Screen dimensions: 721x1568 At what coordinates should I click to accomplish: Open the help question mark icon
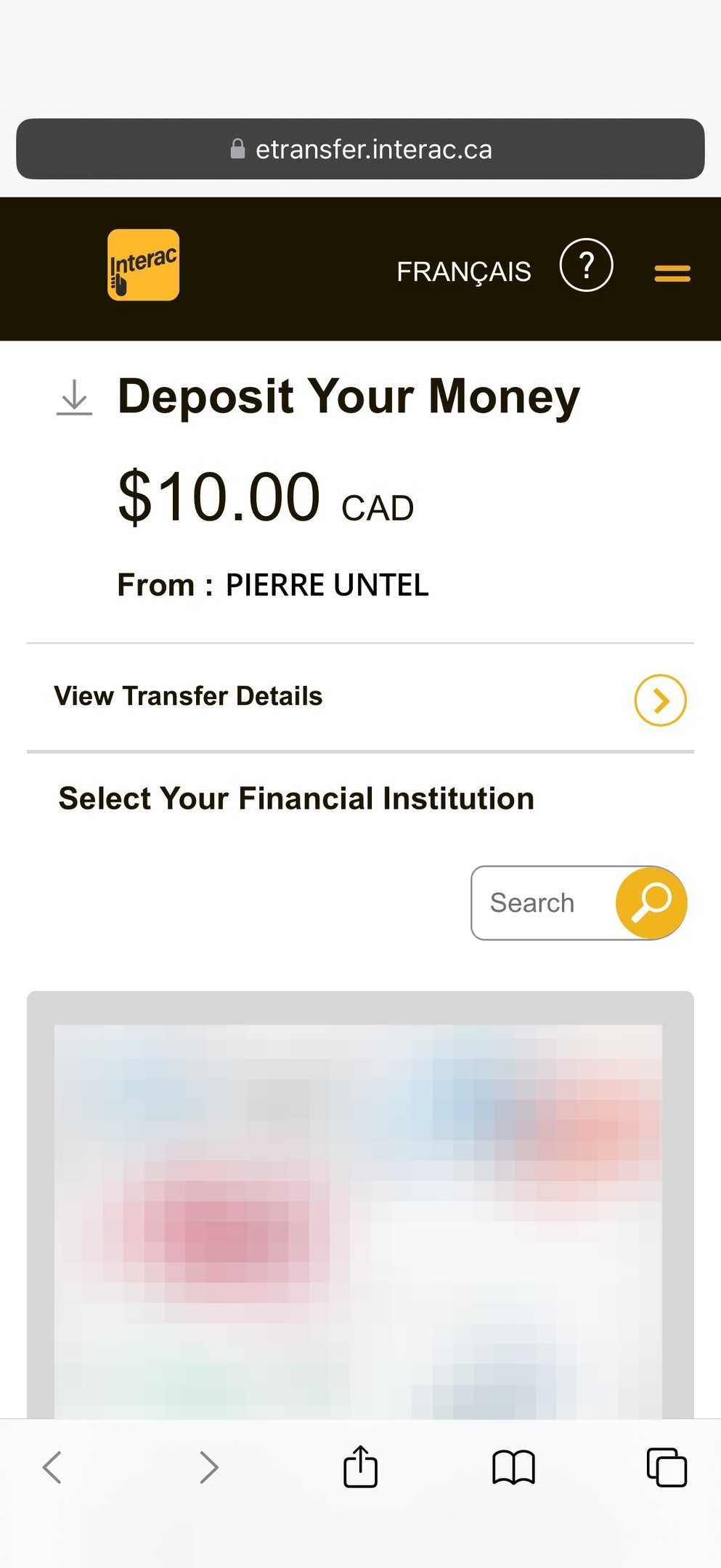tap(586, 265)
